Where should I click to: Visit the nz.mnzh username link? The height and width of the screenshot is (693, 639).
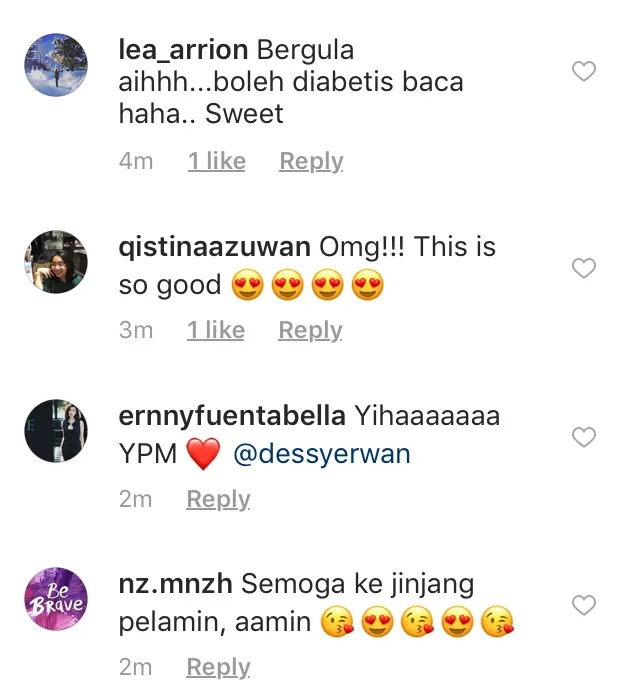tap(176, 585)
